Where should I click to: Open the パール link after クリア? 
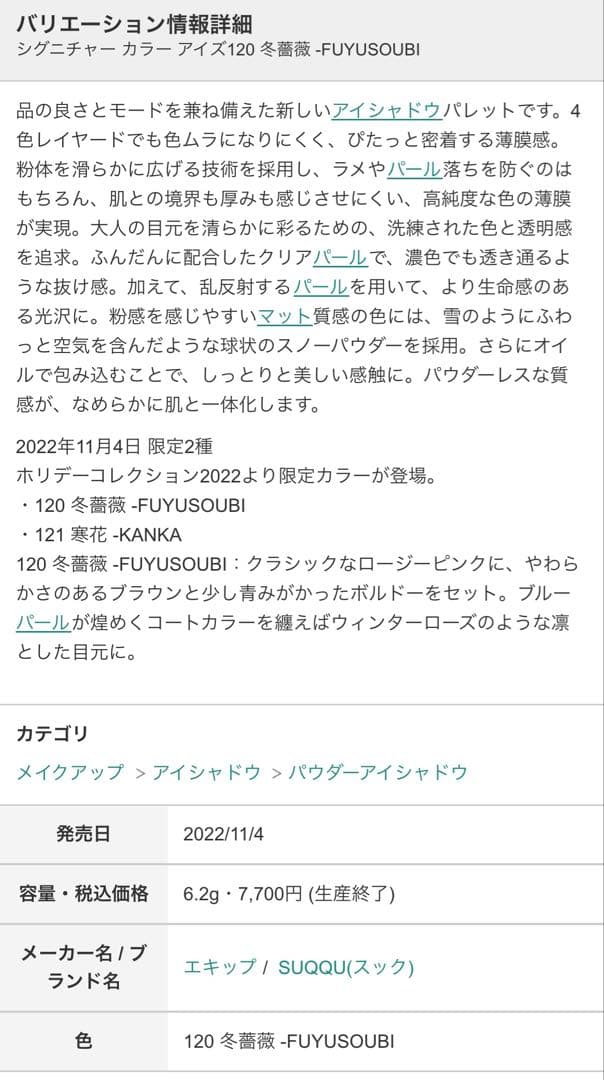tap(340, 258)
